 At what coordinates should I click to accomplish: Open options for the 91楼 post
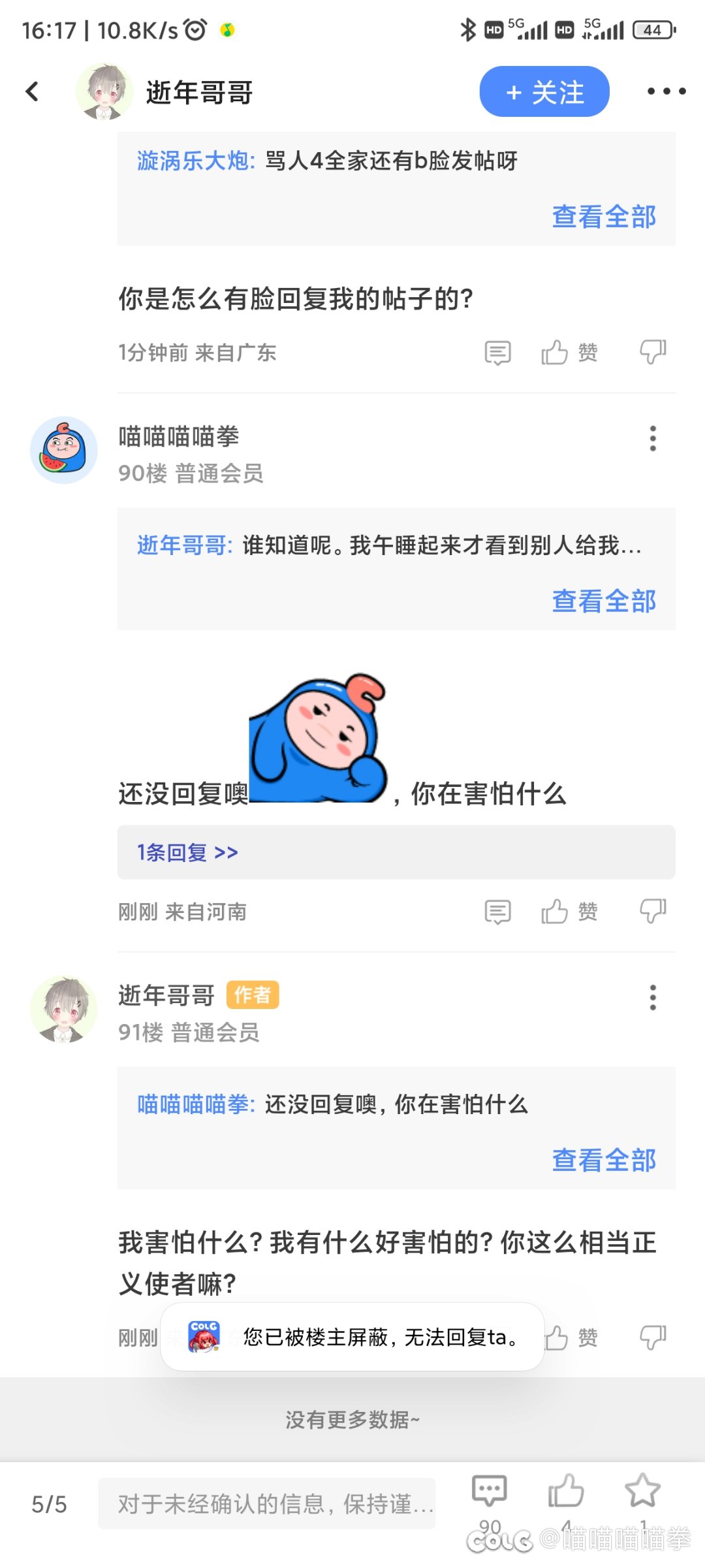pyautogui.click(x=652, y=997)
